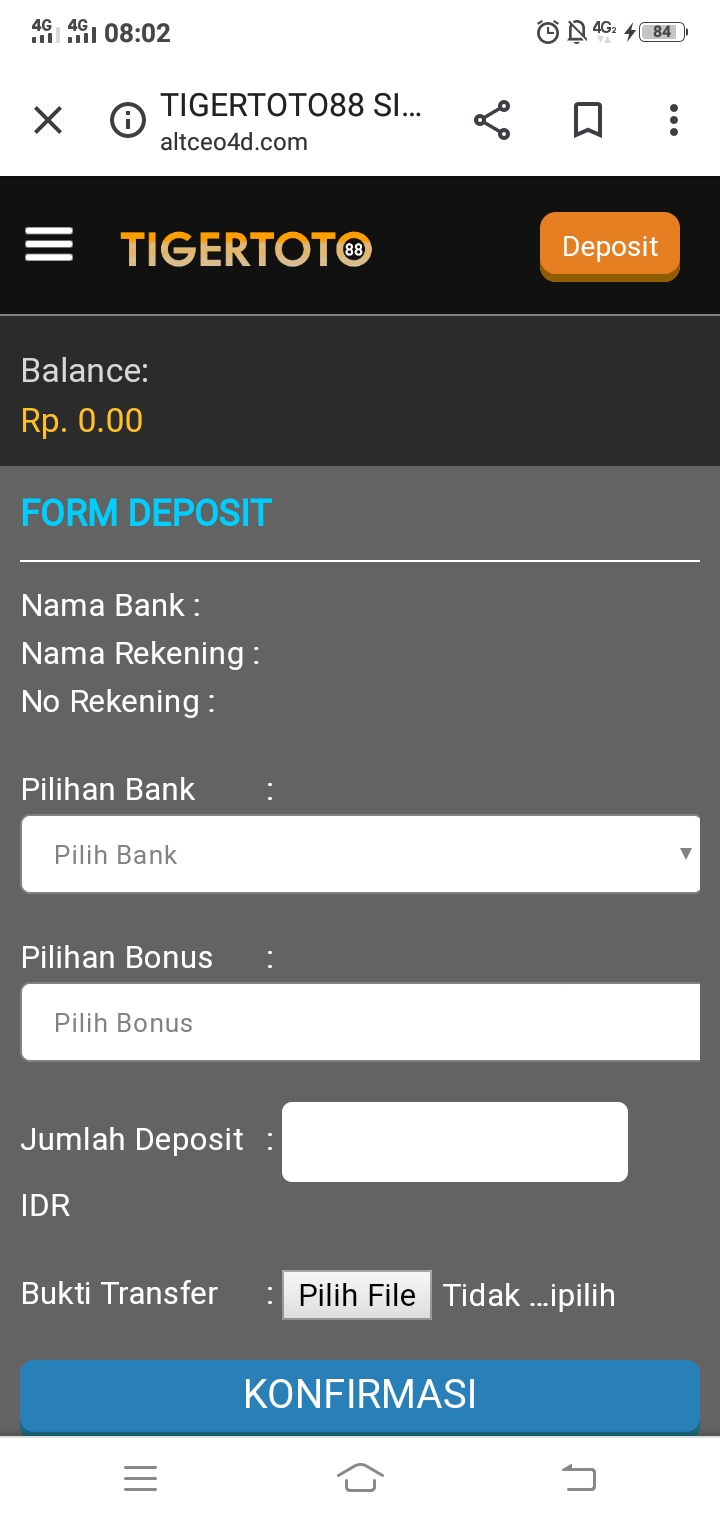Expand the Pilih Bank dropdown

(x=360, y=854)
